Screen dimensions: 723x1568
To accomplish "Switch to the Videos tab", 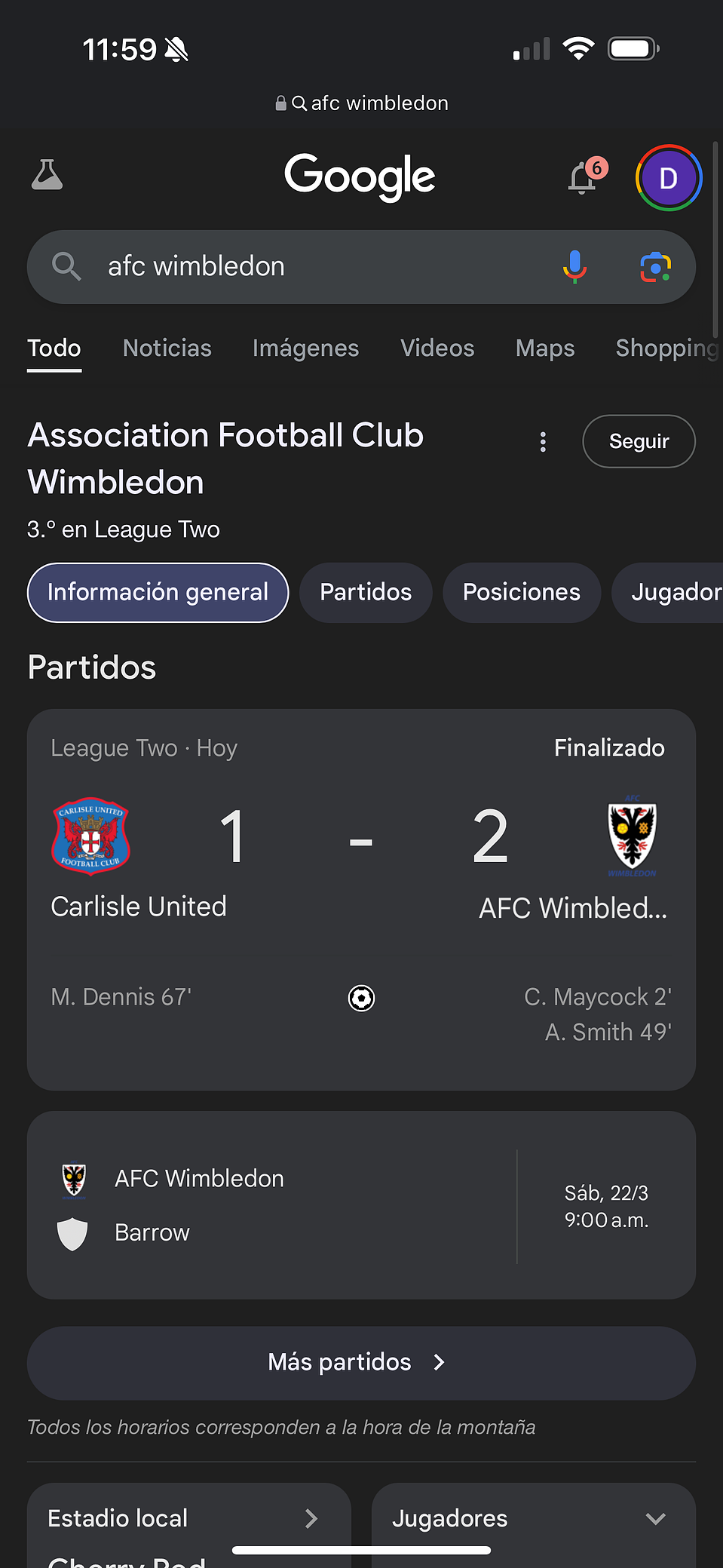I will click(x=437, y=348).
